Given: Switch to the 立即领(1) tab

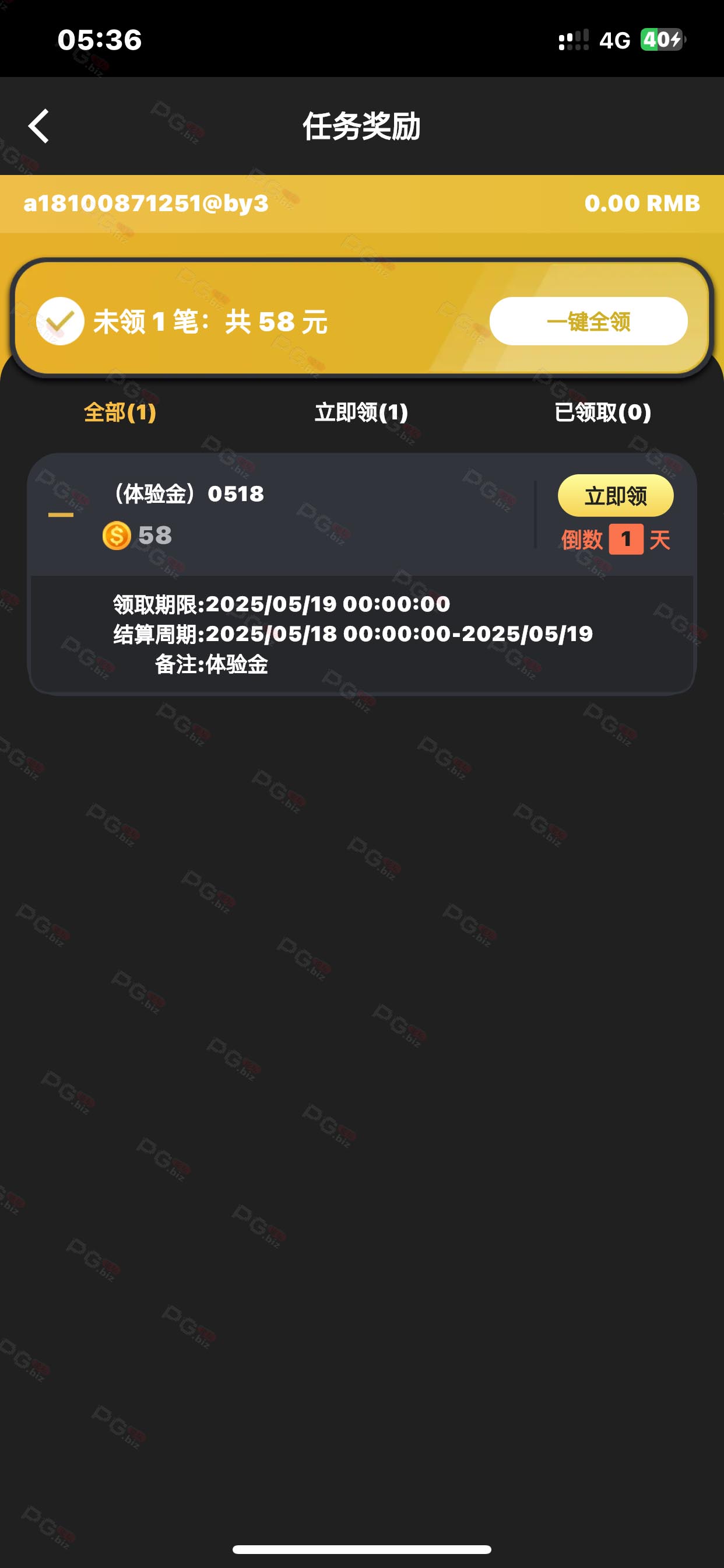Looking at the screenshot, I should [x=361, y=412].
